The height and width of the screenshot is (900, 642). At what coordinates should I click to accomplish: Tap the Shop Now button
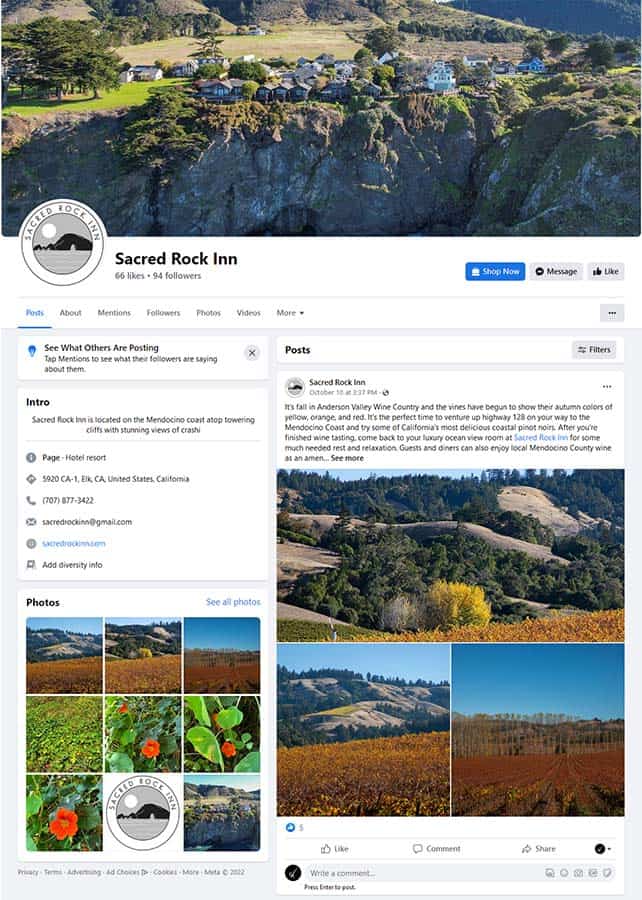pos(495,271)
